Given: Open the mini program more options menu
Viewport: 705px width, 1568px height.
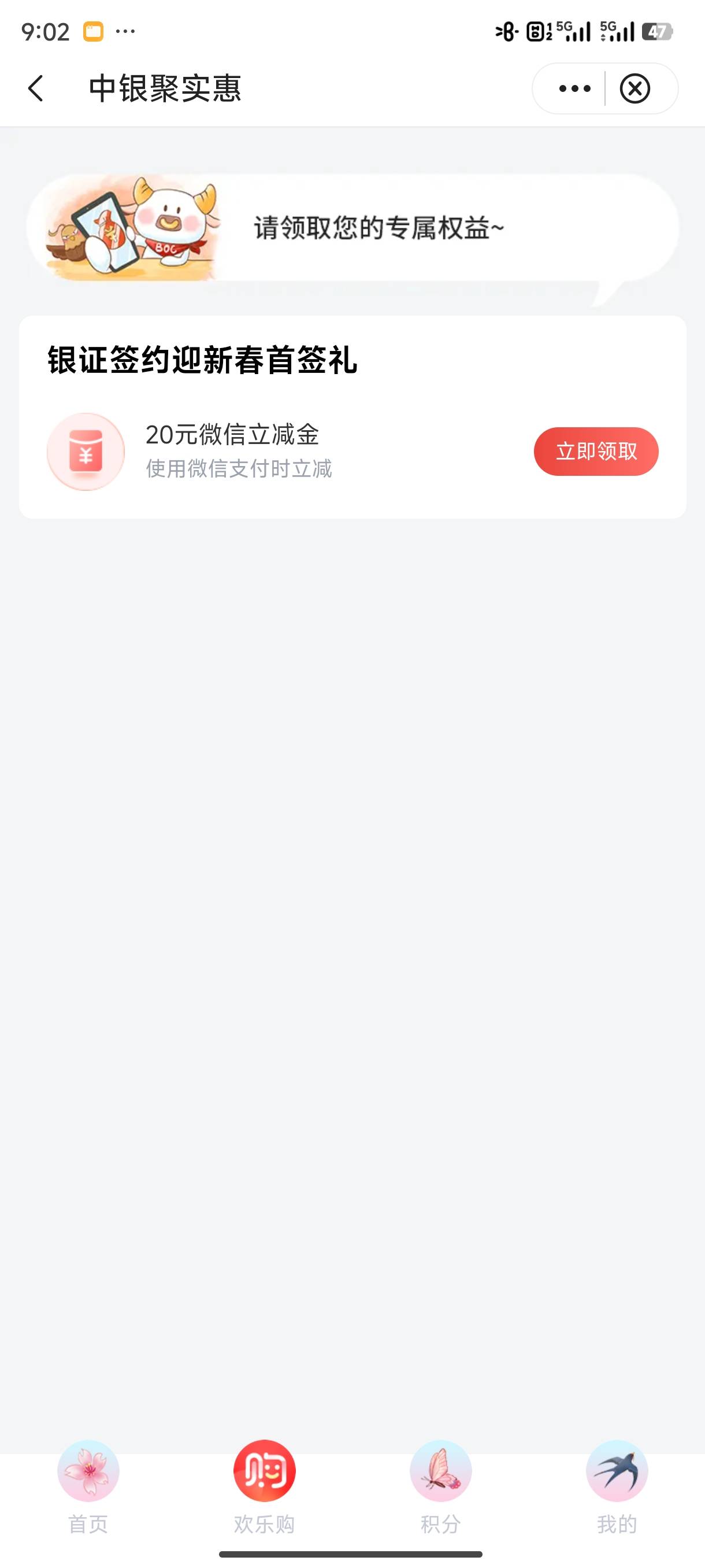Looking at the screenshot, I should pos(574,89).
